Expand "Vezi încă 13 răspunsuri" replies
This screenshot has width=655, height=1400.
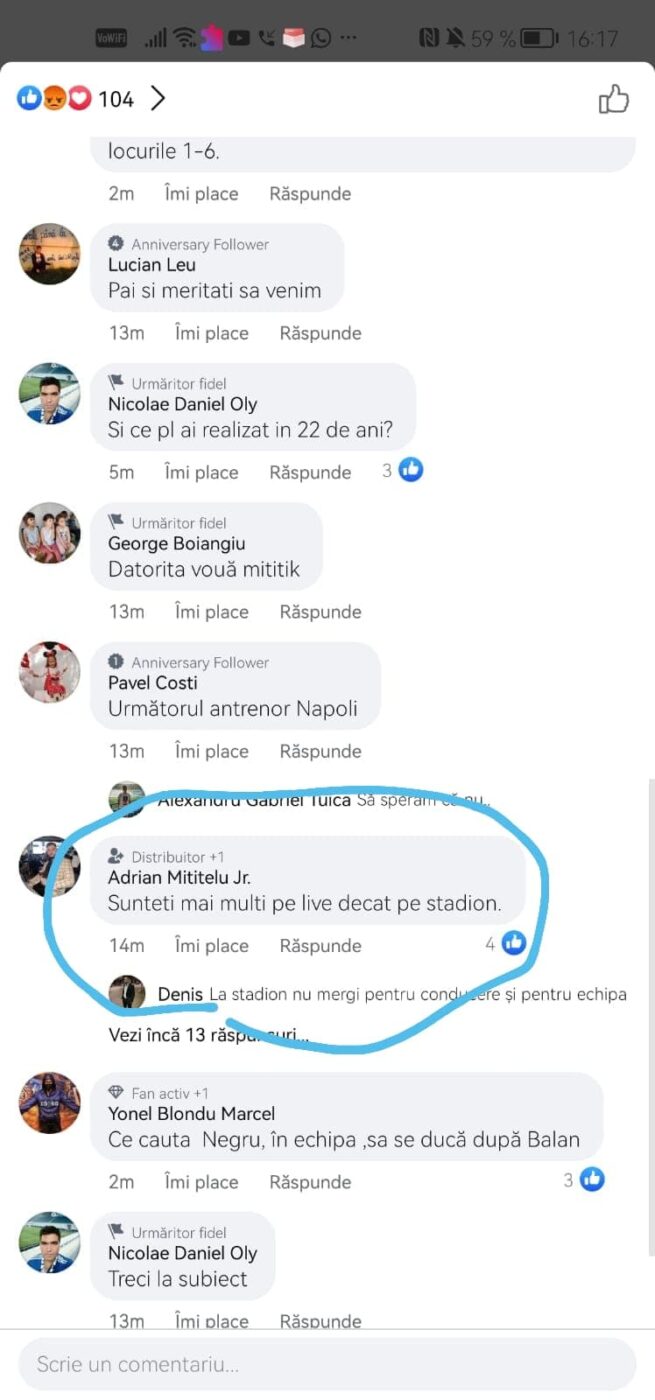(208, 1035)
